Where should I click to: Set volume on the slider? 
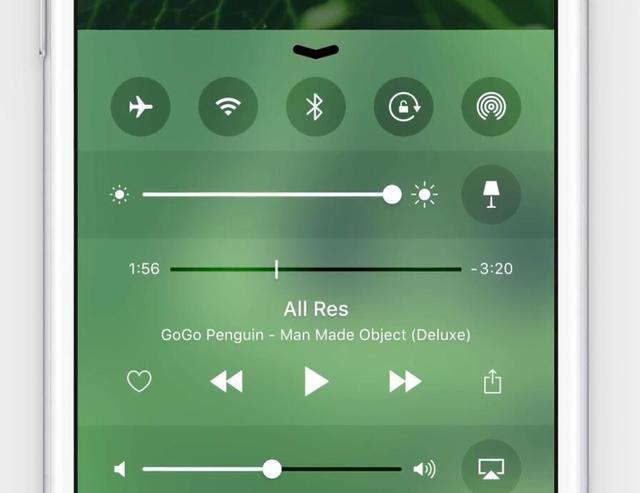tap(271, 468)
